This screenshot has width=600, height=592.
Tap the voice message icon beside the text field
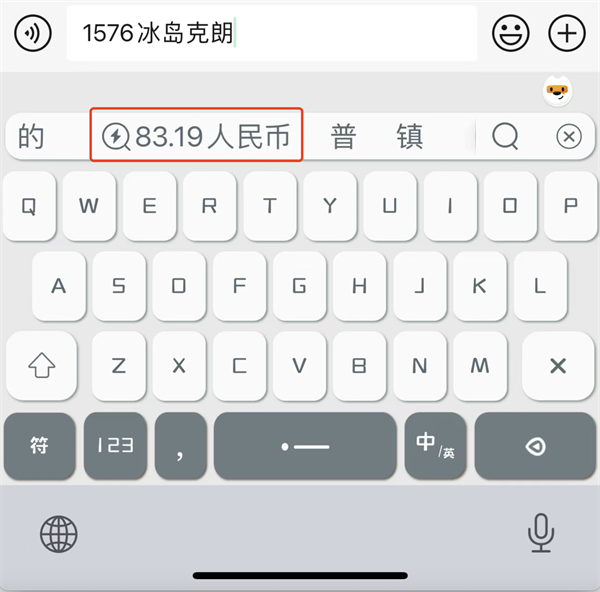point(32,33)
